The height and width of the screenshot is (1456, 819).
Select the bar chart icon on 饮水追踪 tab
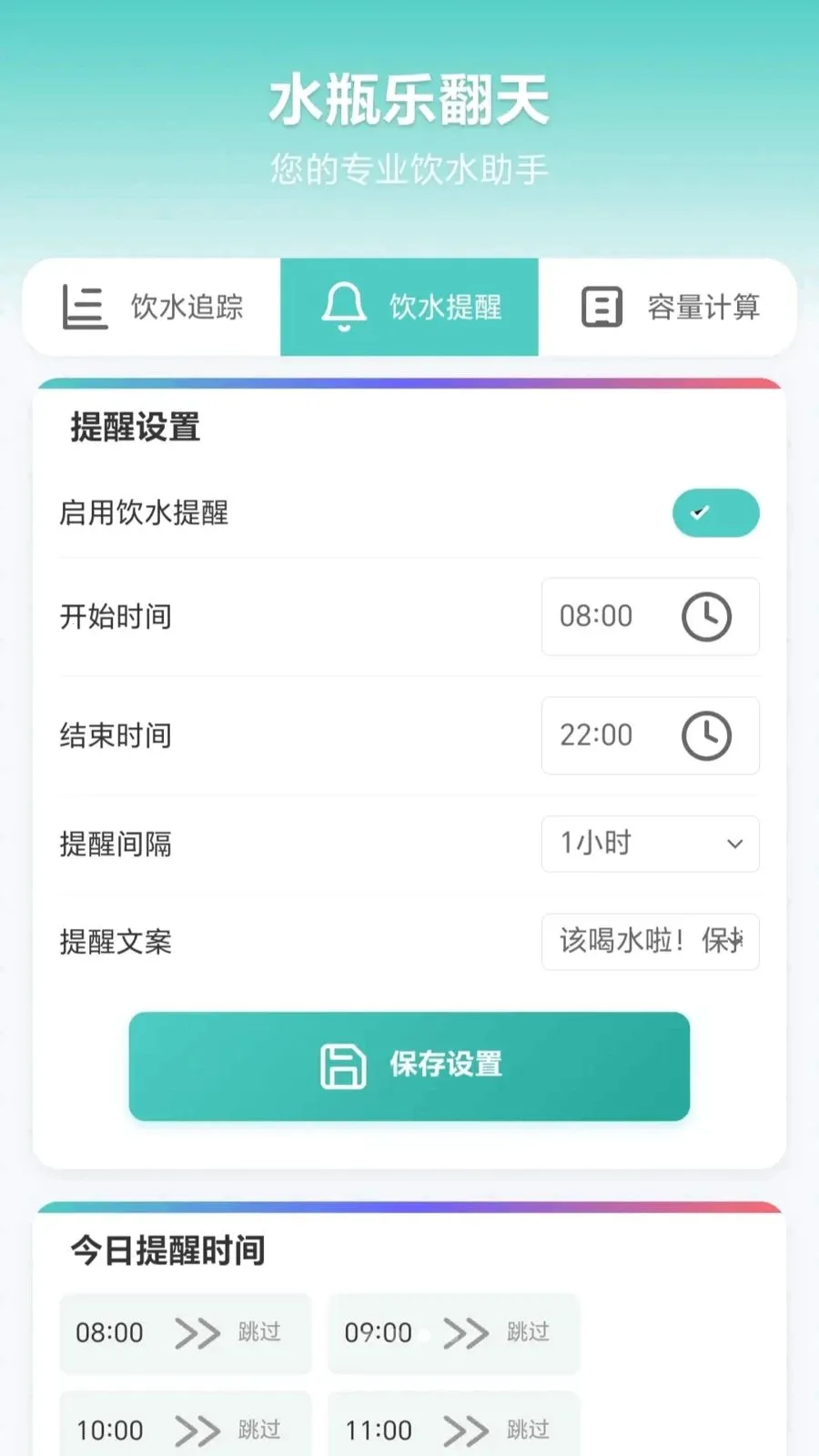pos(86,307)
